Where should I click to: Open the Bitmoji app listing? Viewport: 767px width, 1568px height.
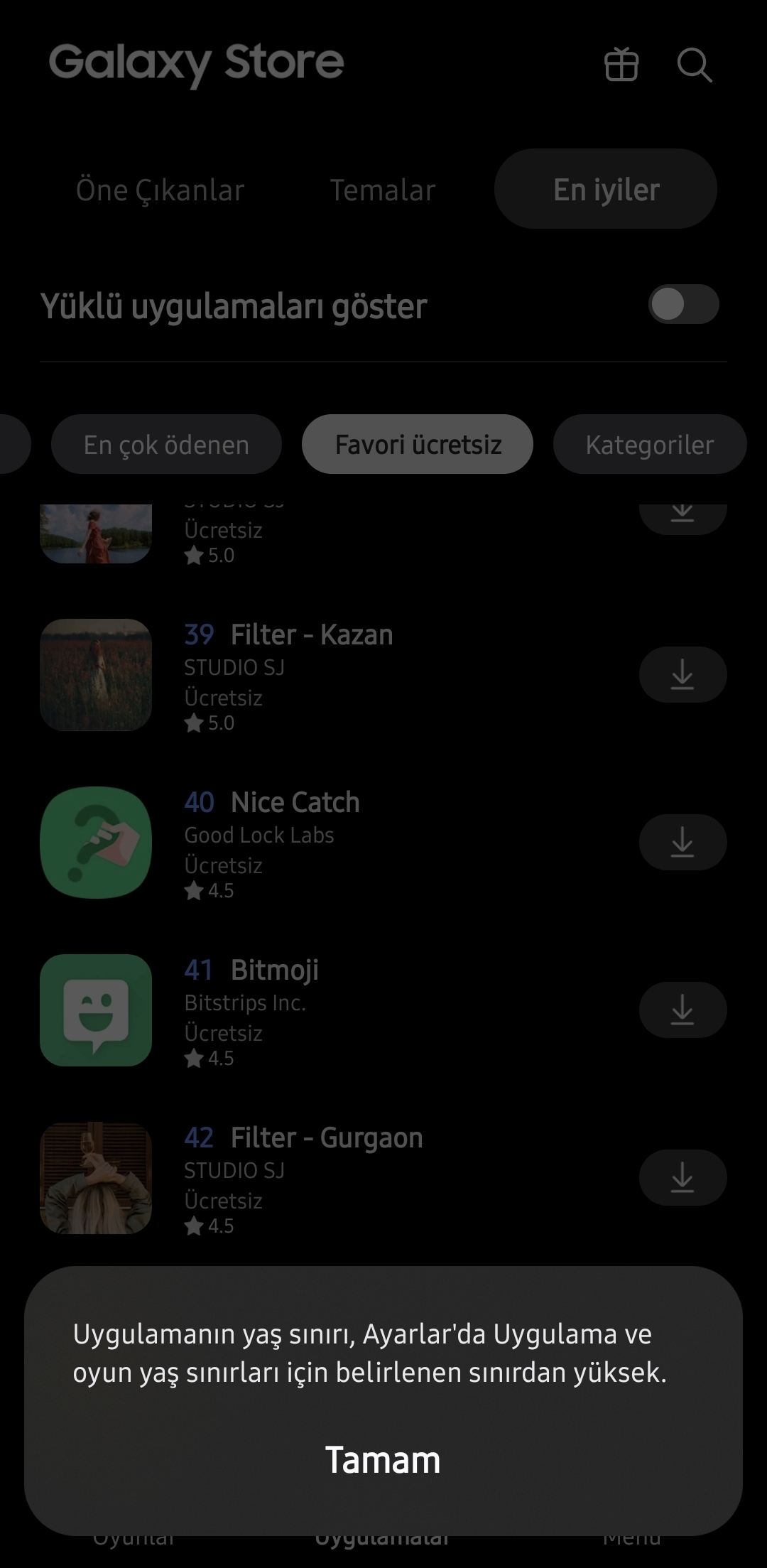tap(274, 970)
